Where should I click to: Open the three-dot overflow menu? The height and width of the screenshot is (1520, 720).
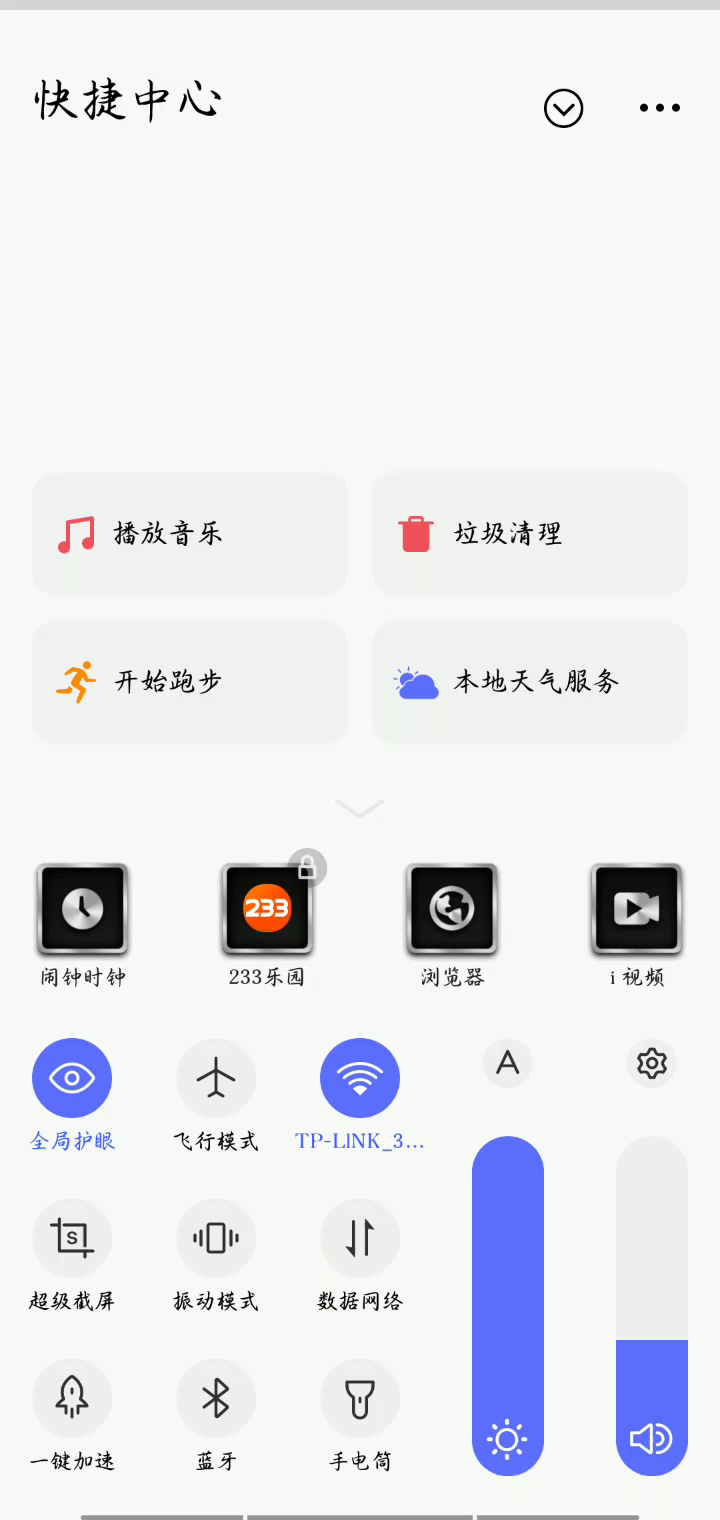[660, 108]
